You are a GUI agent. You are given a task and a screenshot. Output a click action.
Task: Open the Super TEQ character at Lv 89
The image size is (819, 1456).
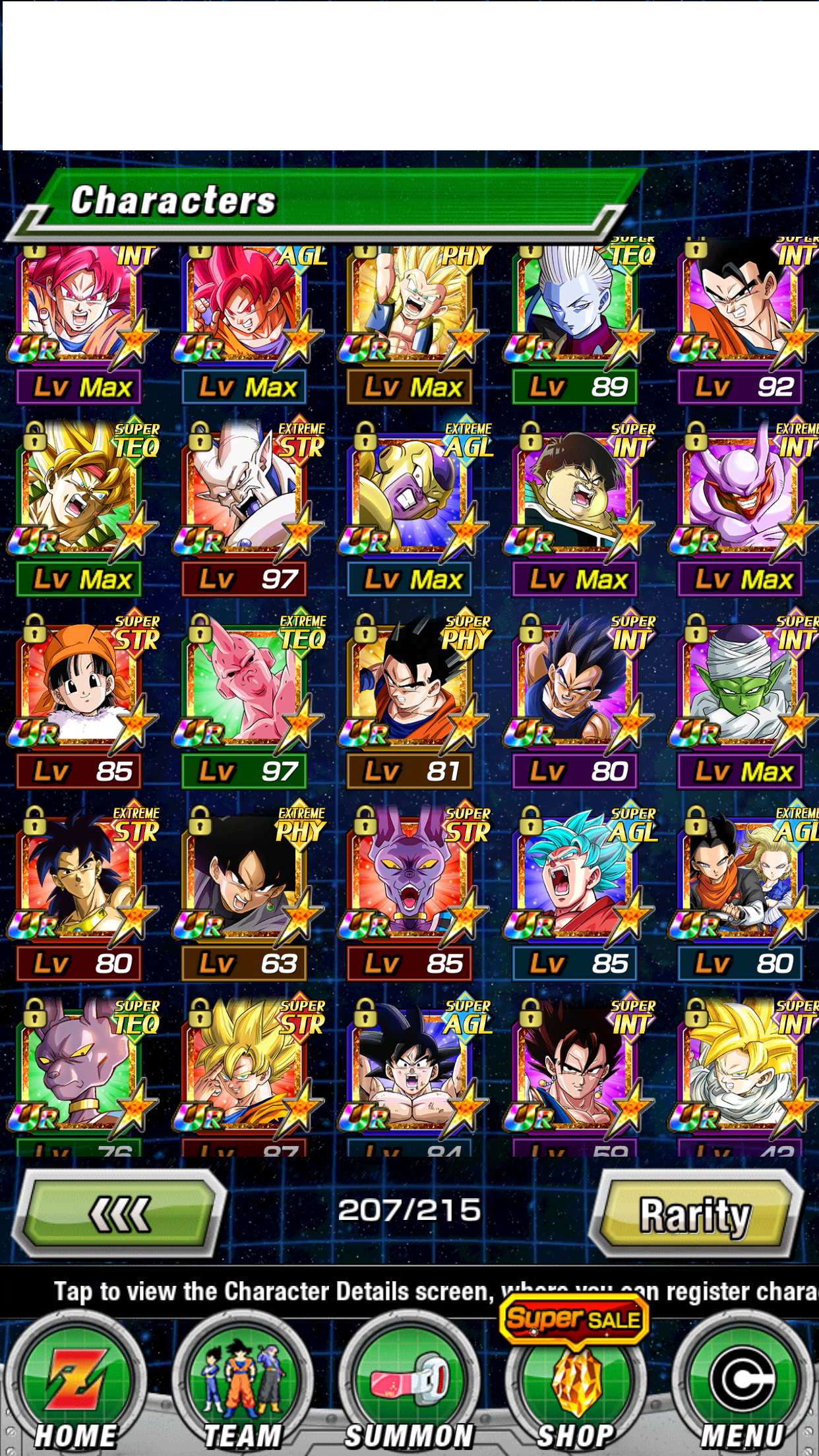pyautogui.click(x=575, y=319)
